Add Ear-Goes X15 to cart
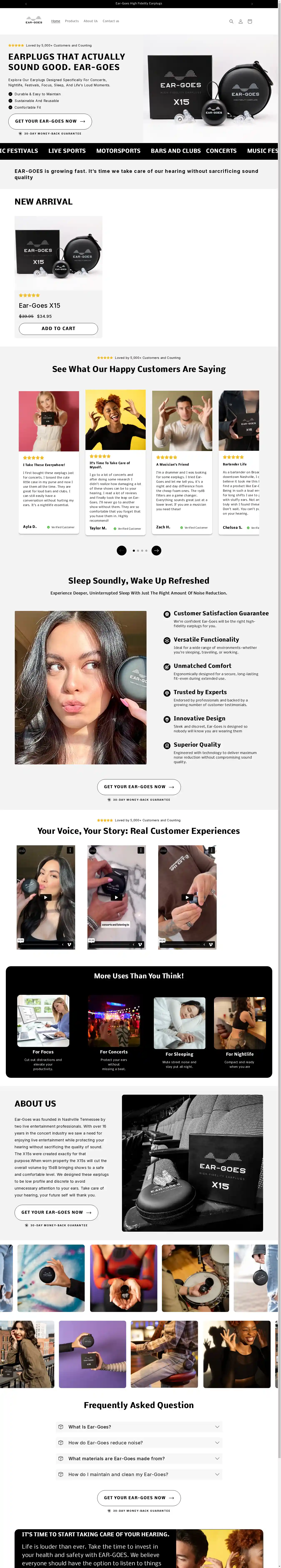 58,329
